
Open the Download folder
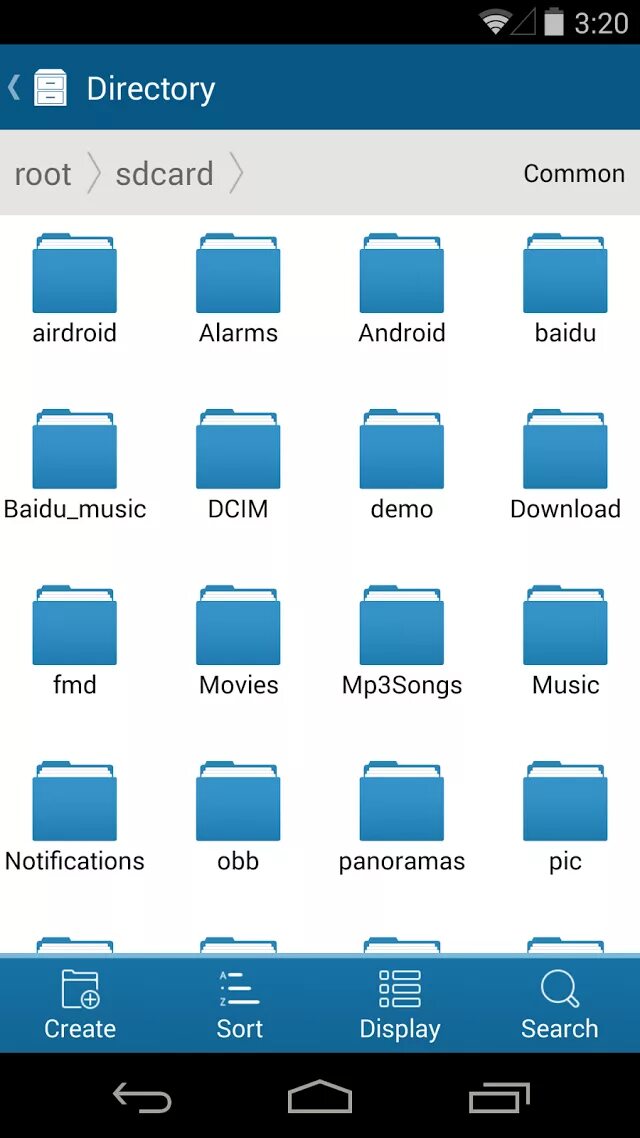(x=565, y=462)
